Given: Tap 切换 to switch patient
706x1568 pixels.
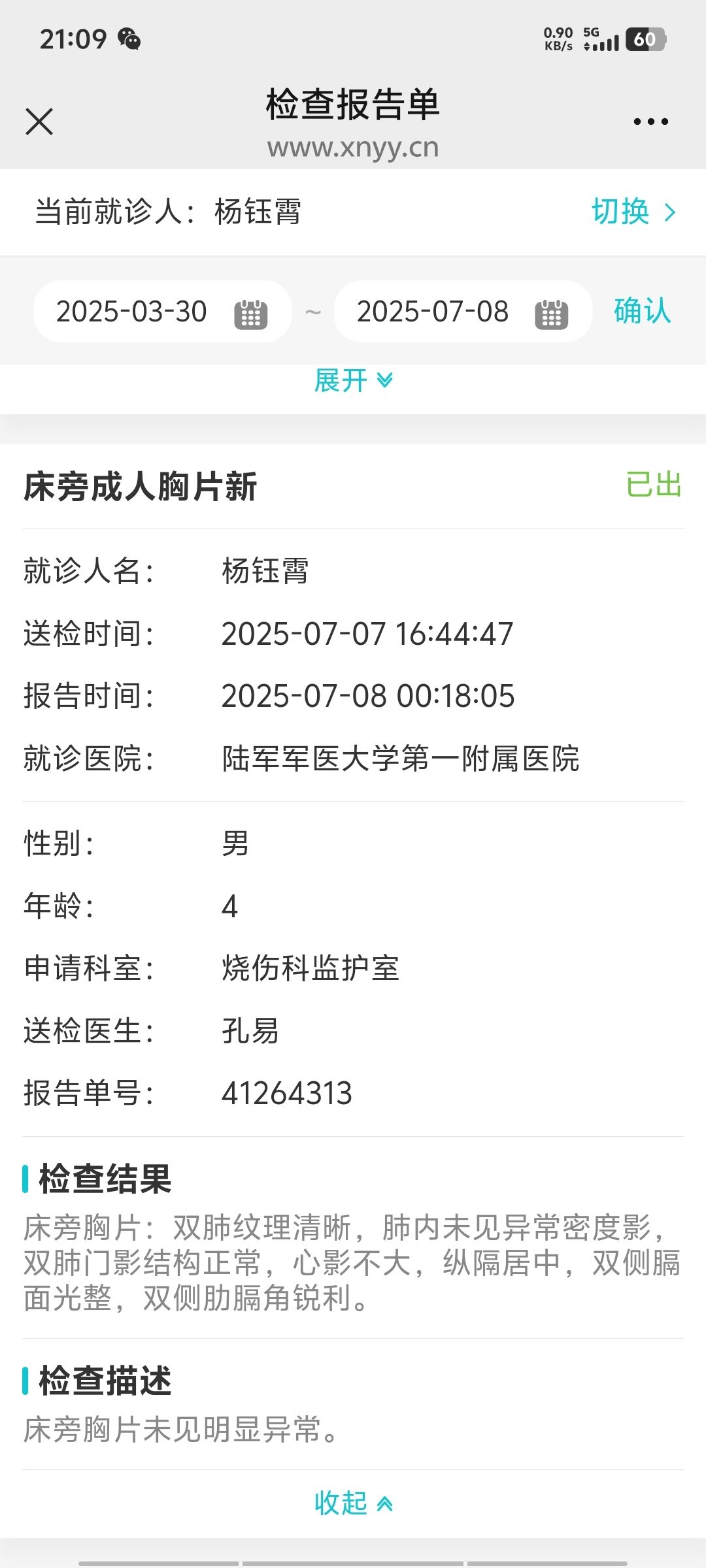Looking at the screenshot, I should pos(633,212).
